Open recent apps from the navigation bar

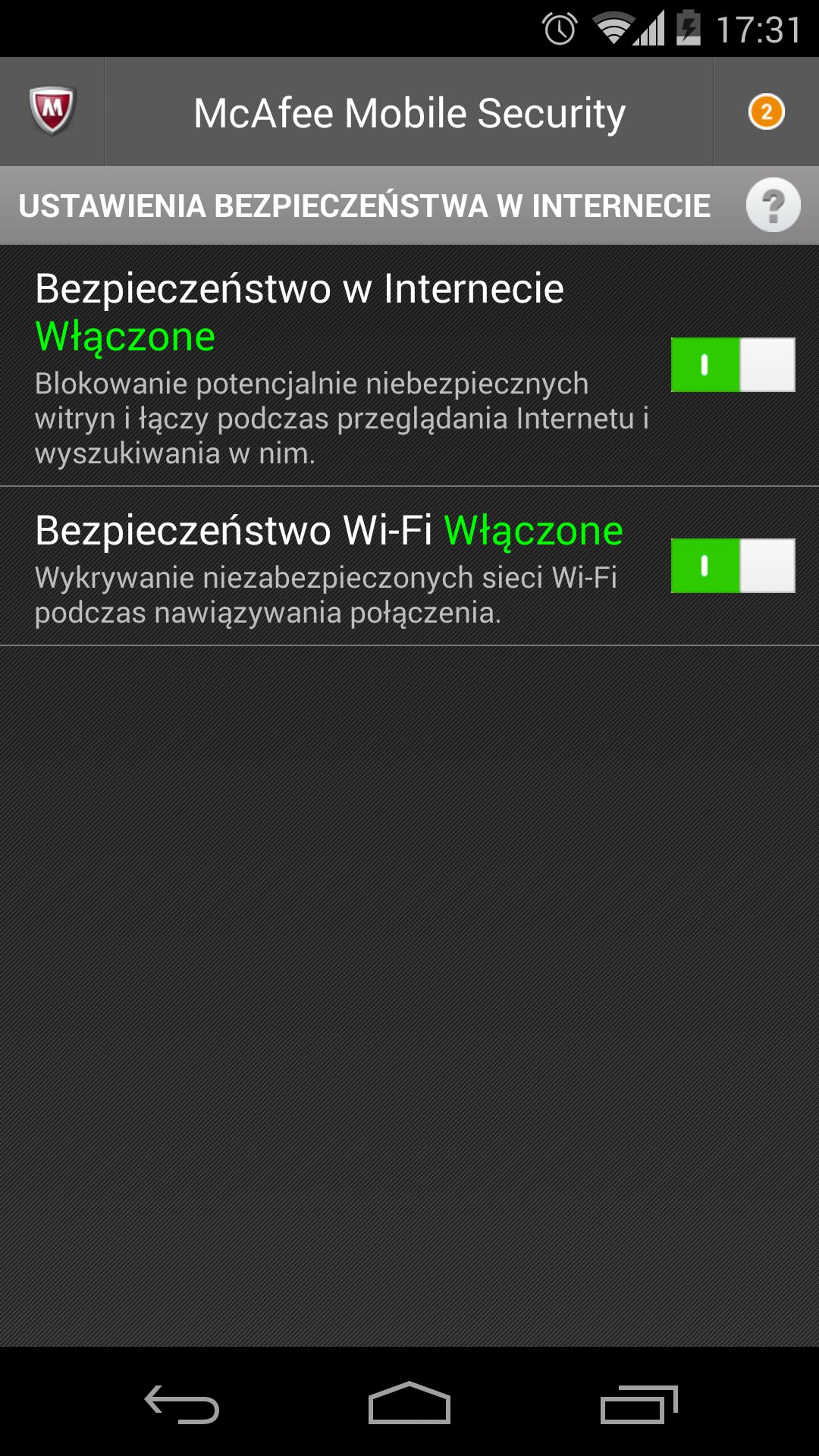pyautogui.click(x=639, y=1404)
